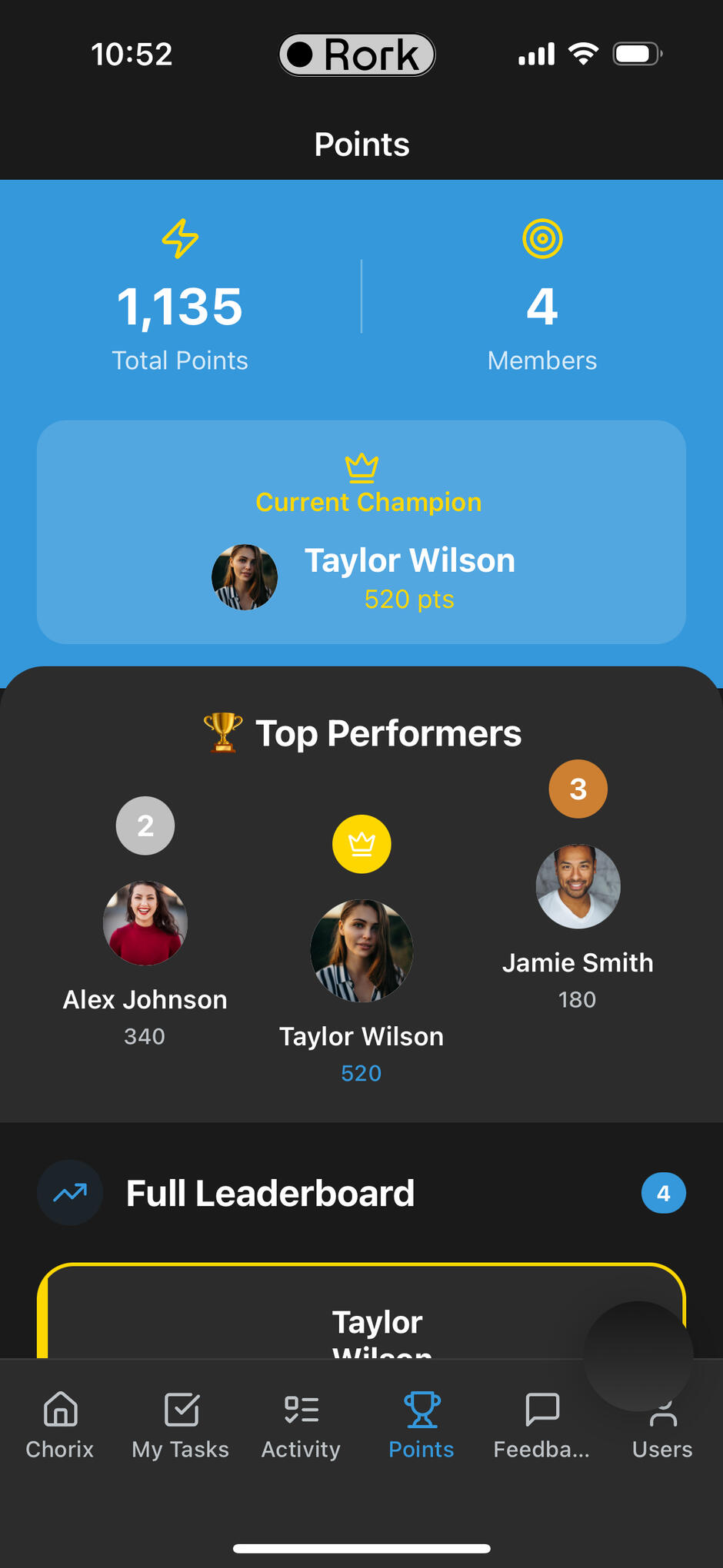Select the Points tab

pos(421,1424)
